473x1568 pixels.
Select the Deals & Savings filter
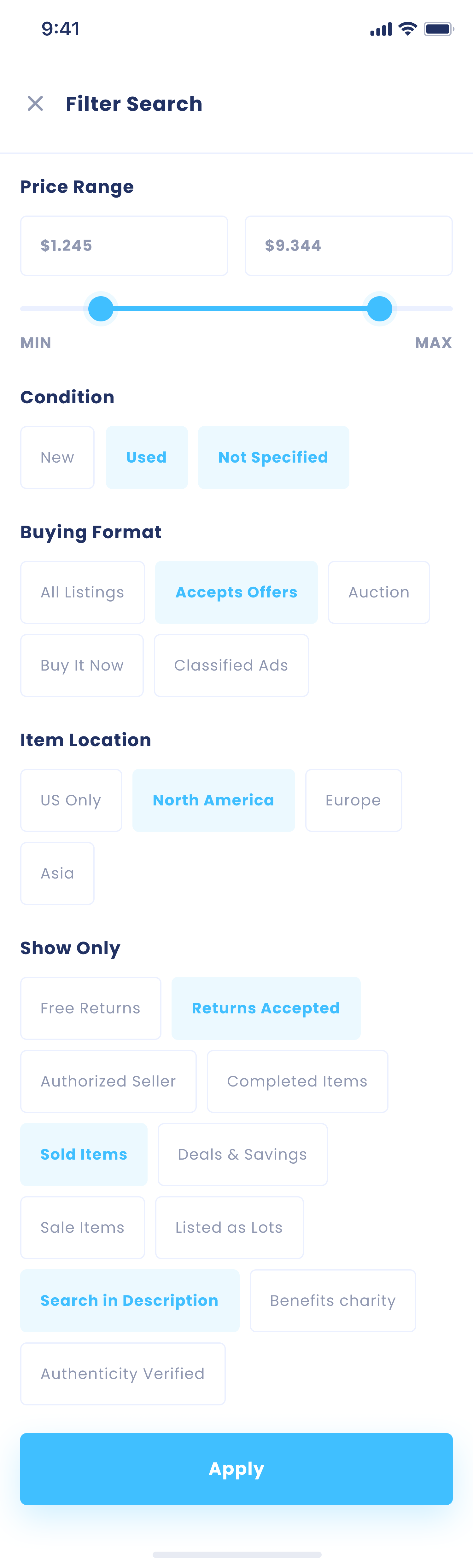[242, 1155]
